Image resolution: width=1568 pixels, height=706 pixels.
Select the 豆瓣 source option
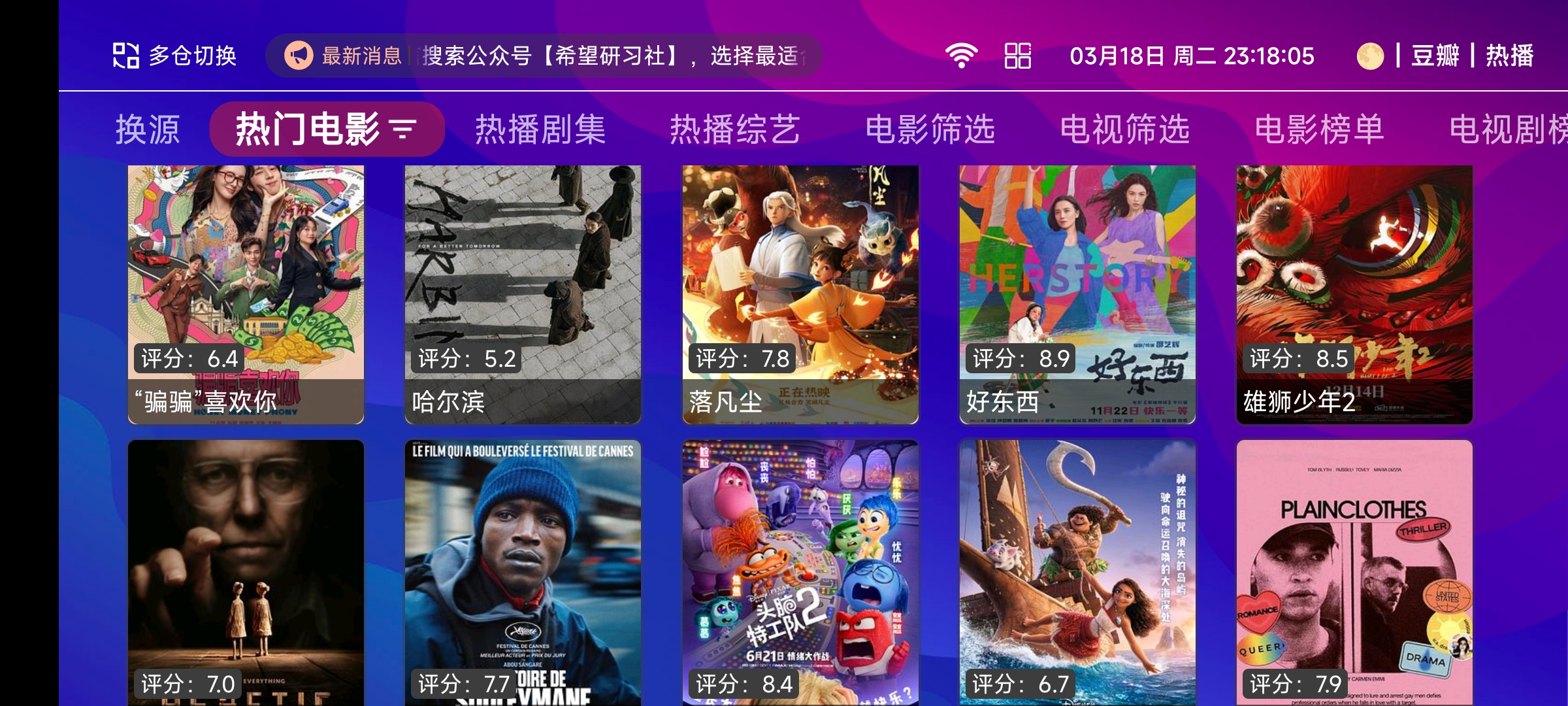1435,56
